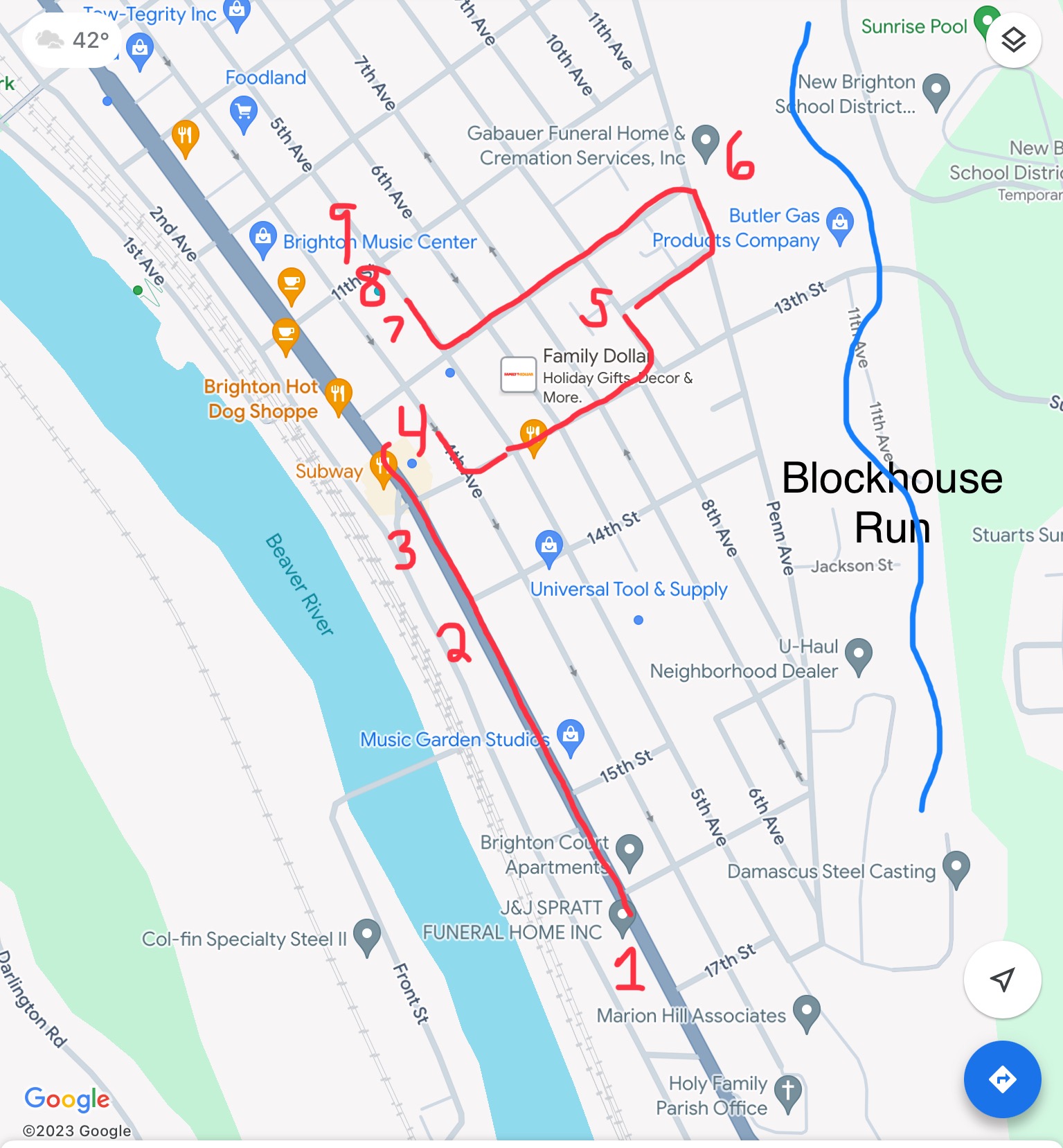This screenshot has height=1148, width=1063.
Task: Tap the blue directions button
Action: click(x=1002, y=1079)
